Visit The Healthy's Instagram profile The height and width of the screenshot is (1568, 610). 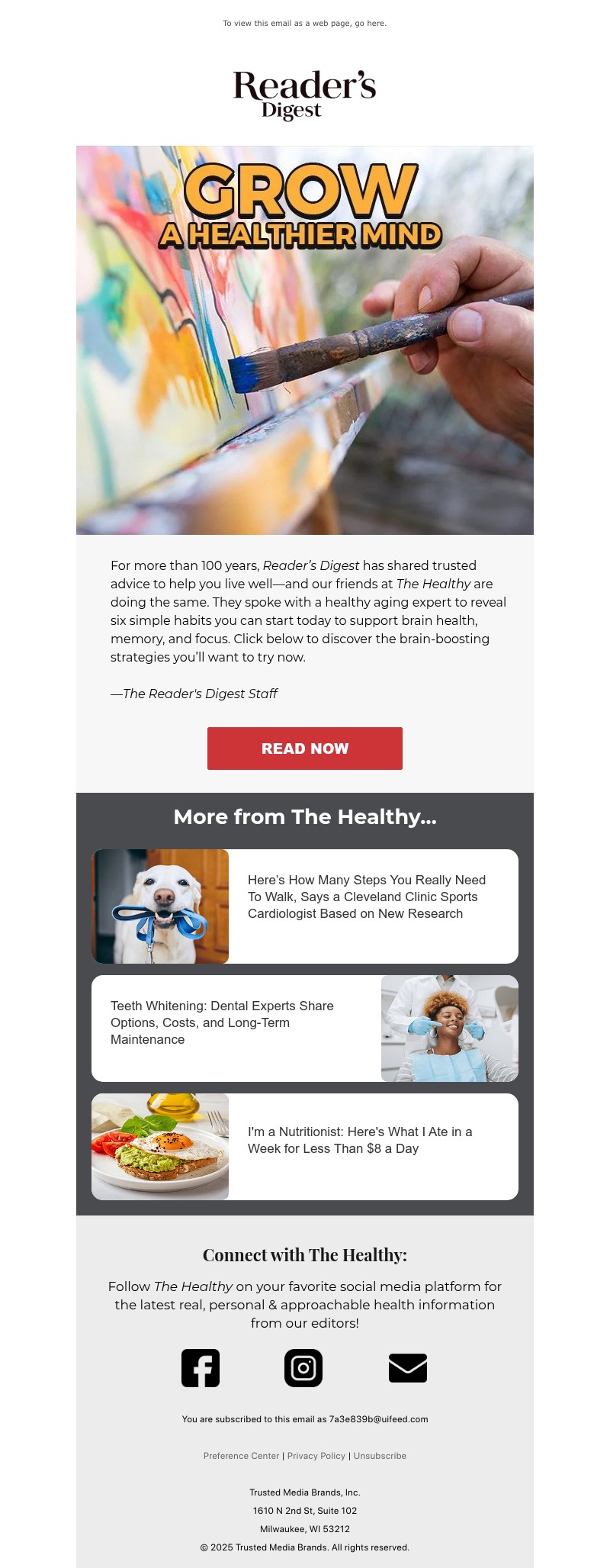[x=303, y=1368]
